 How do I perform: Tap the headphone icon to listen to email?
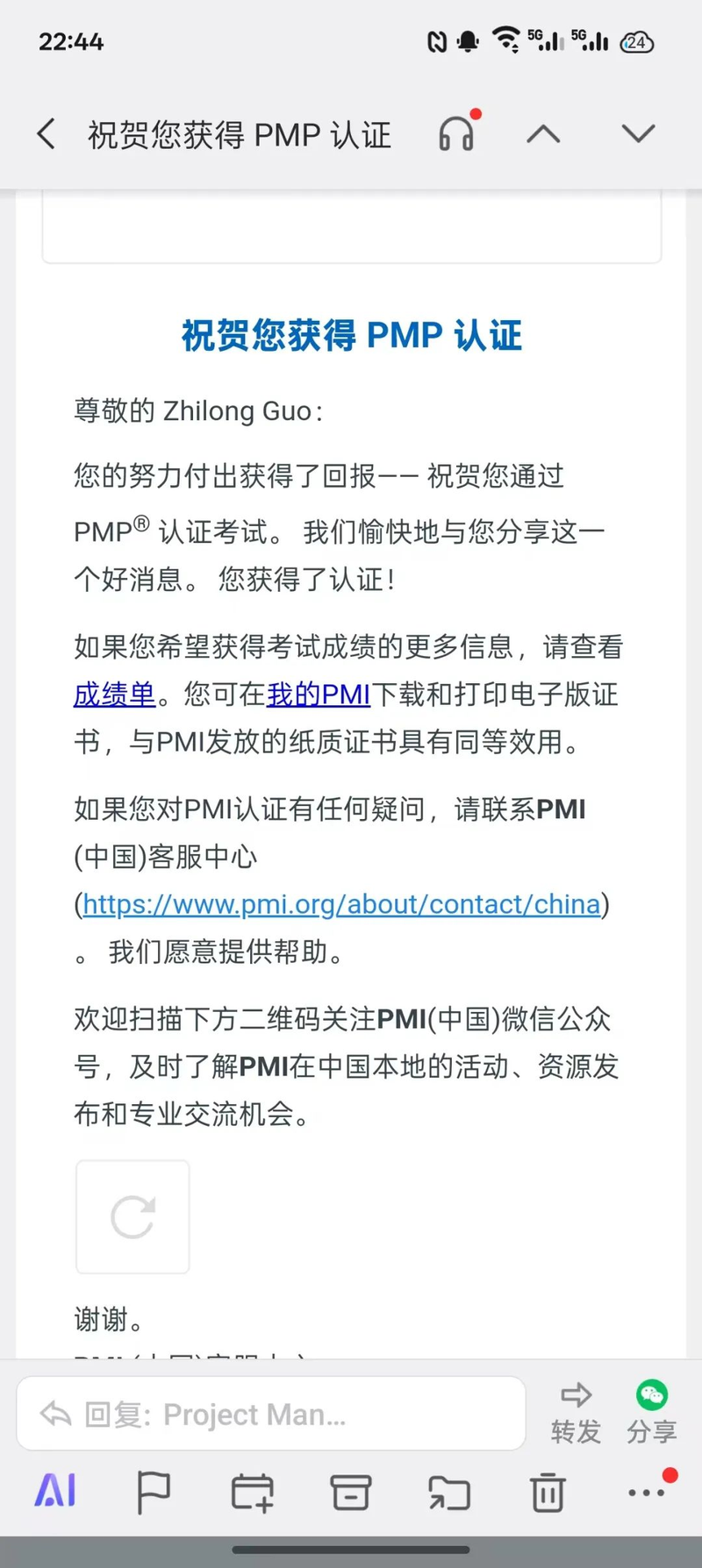click(457, 133)
